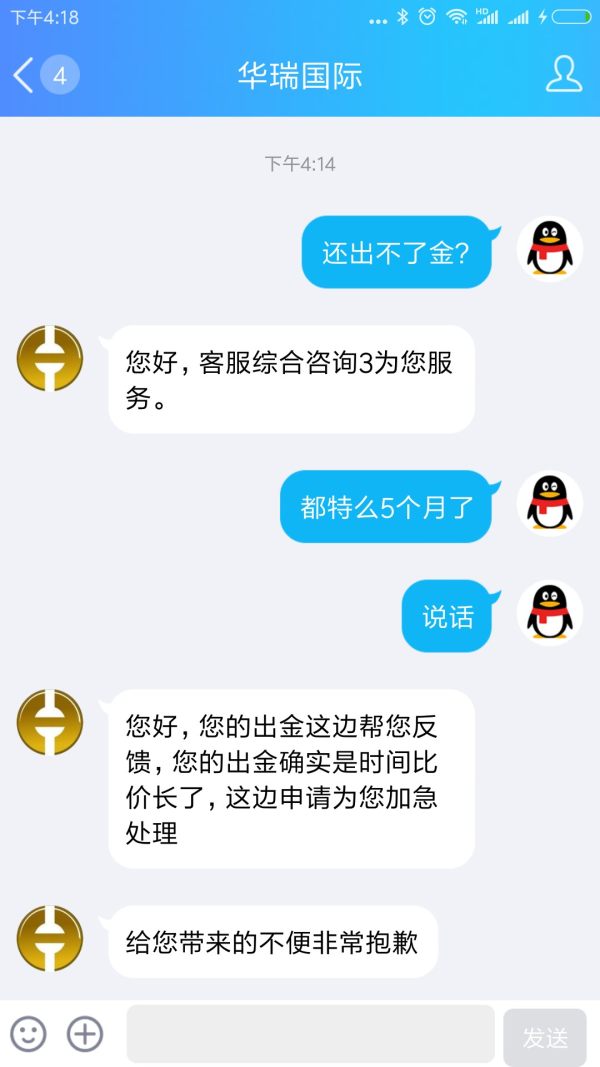Focus the message input field

[x=310, y=1034]
